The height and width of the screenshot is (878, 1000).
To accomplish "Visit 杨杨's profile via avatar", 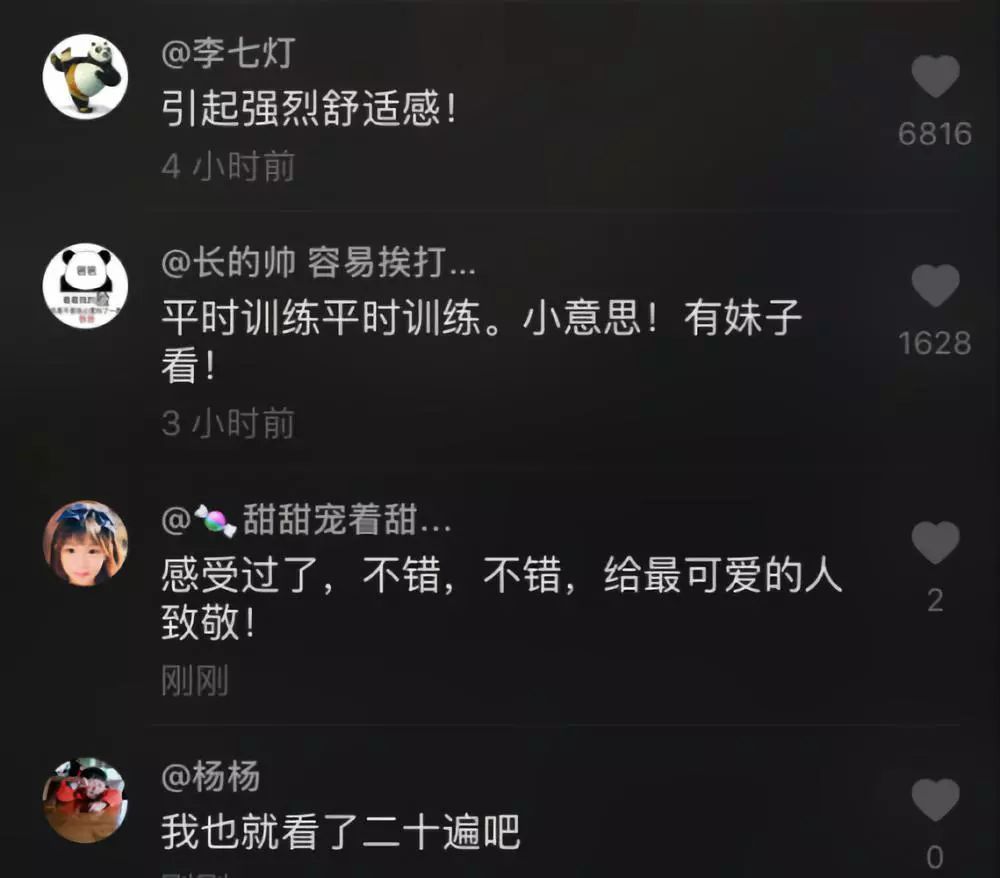I will coord(85,800).
